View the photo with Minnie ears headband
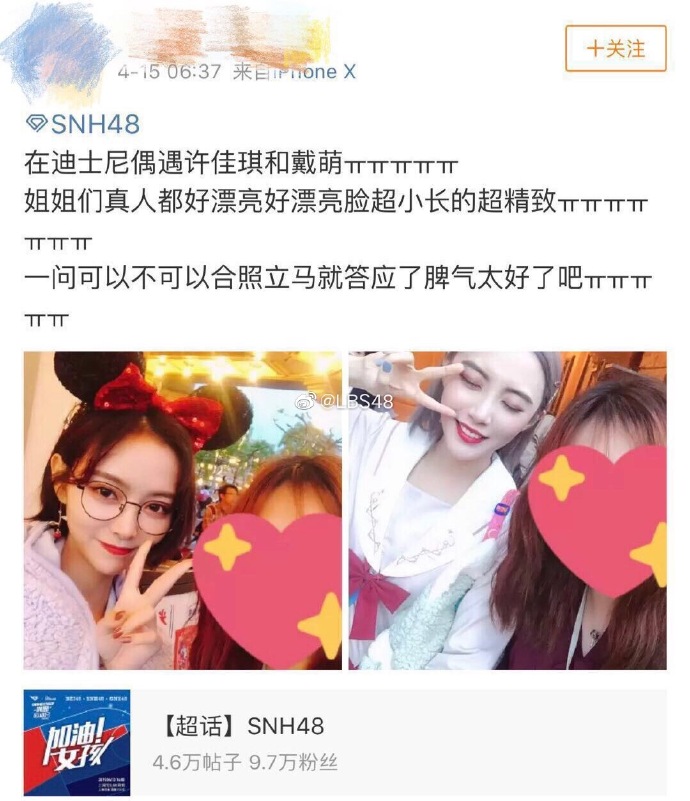The height and width of the screenshot is (801, 690). pos(182,510)
